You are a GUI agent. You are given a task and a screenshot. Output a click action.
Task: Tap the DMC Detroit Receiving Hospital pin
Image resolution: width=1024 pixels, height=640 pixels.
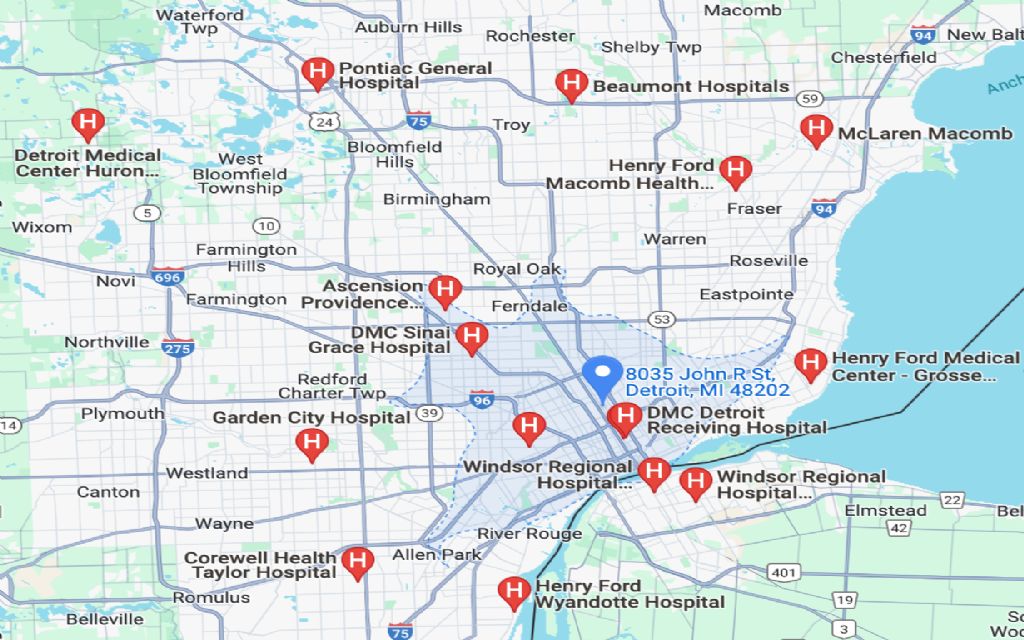coord(625,417)
